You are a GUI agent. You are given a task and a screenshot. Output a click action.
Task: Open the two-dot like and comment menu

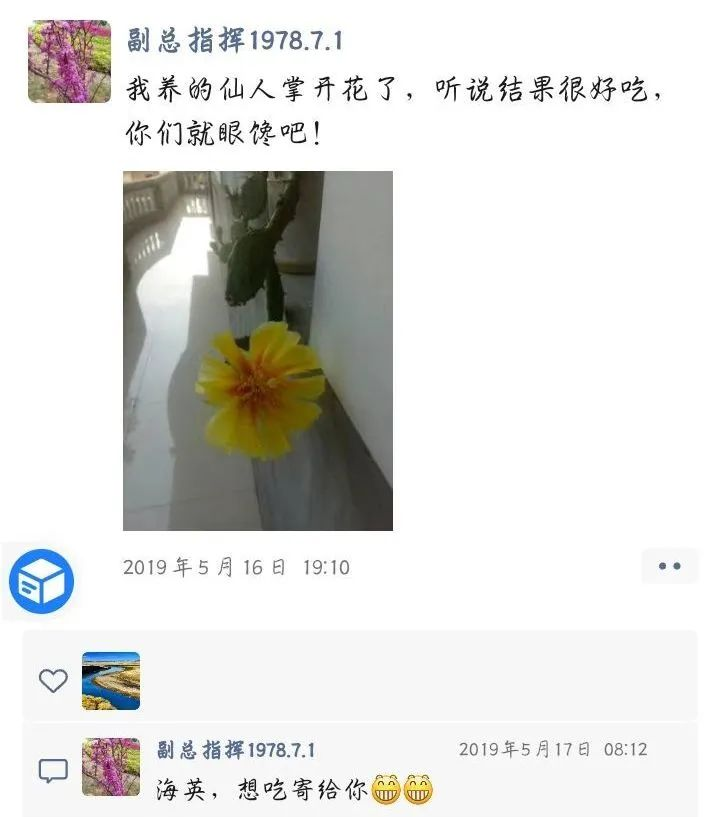[669, 566]
